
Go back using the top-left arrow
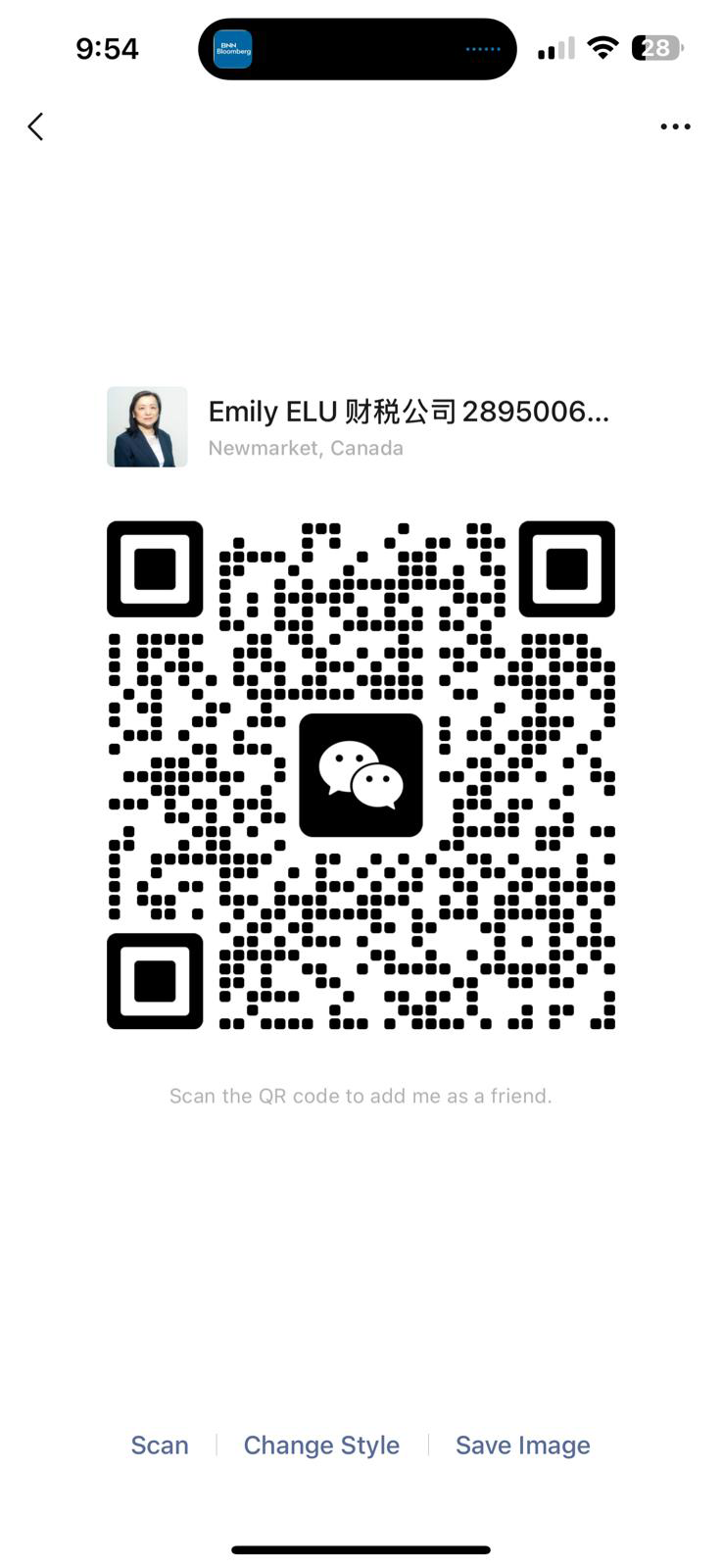click(36, 126)
